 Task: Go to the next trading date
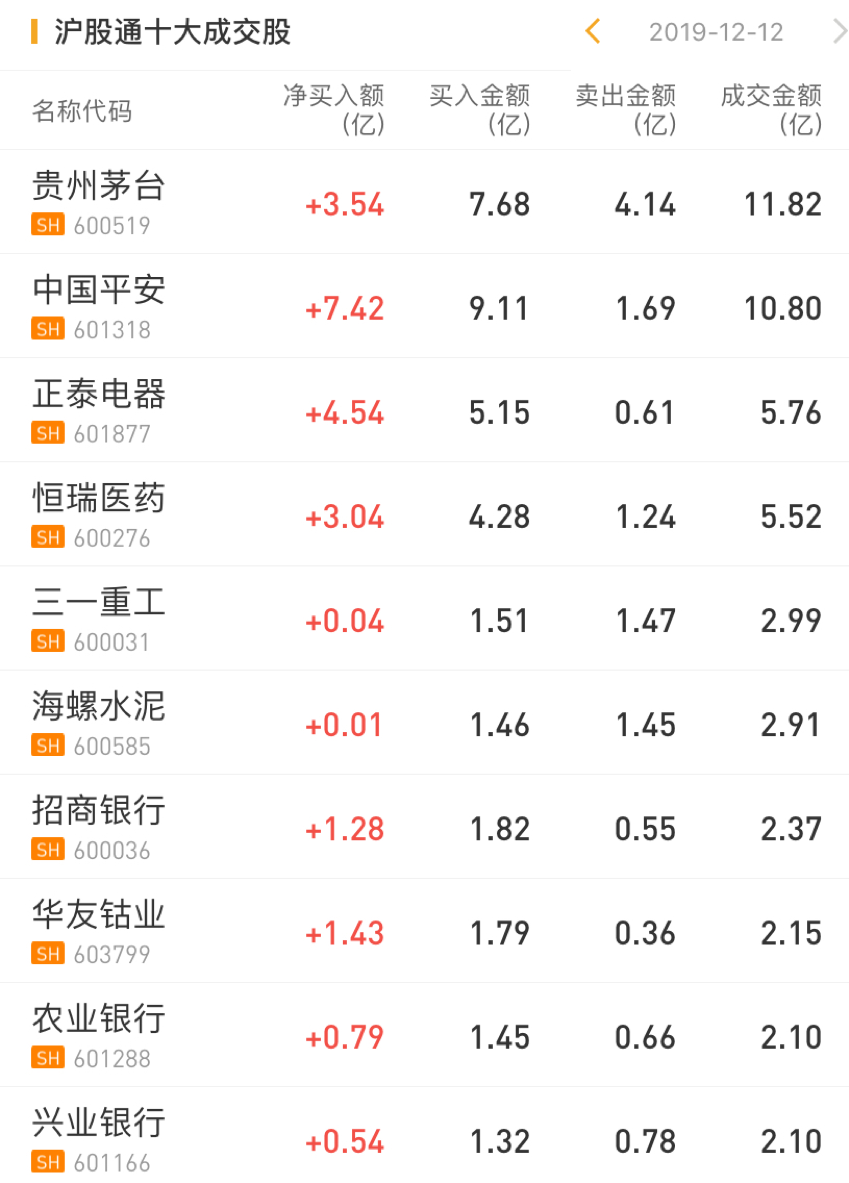click(838, 32)
